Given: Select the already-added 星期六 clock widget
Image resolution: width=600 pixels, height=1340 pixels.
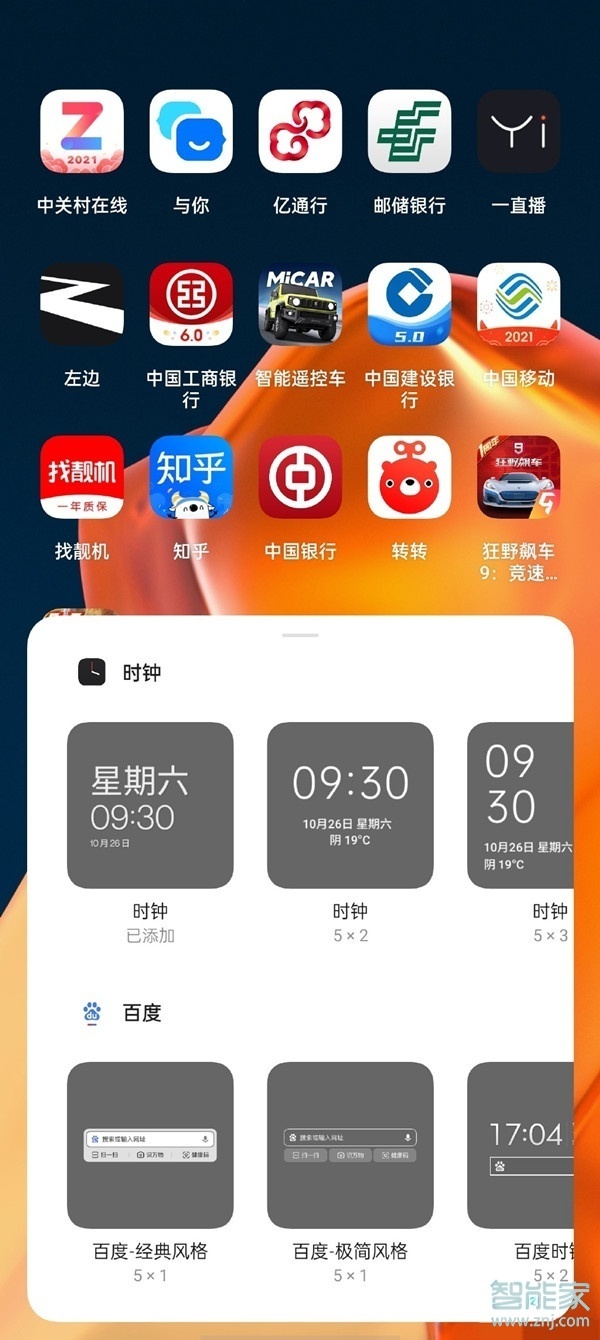Looking at the screenshot, I should pos(150,805).
